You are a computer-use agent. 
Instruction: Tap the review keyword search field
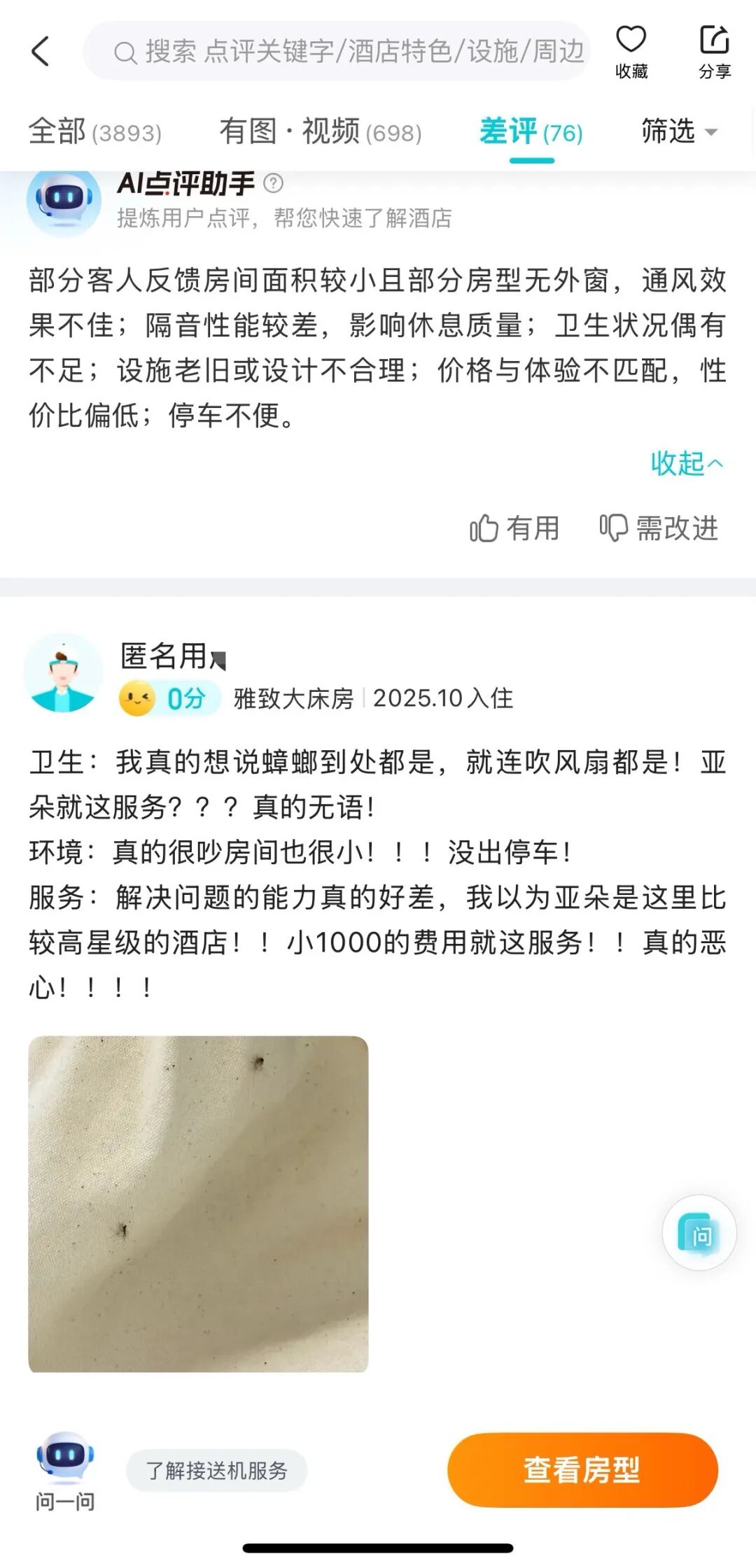coord(350,51)
